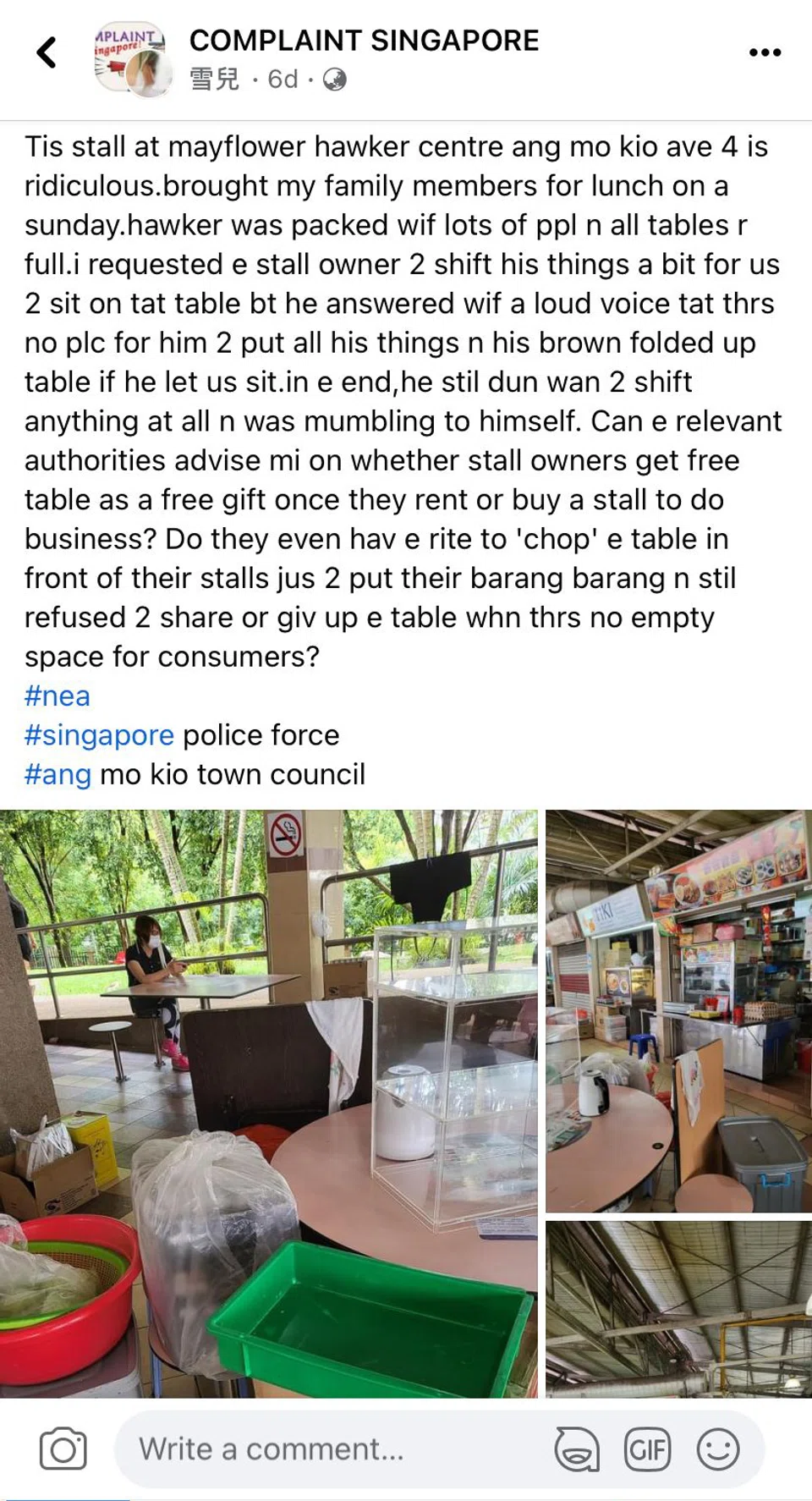
Task: View the photo of the food stall
Action: [x=678, y=1010]
